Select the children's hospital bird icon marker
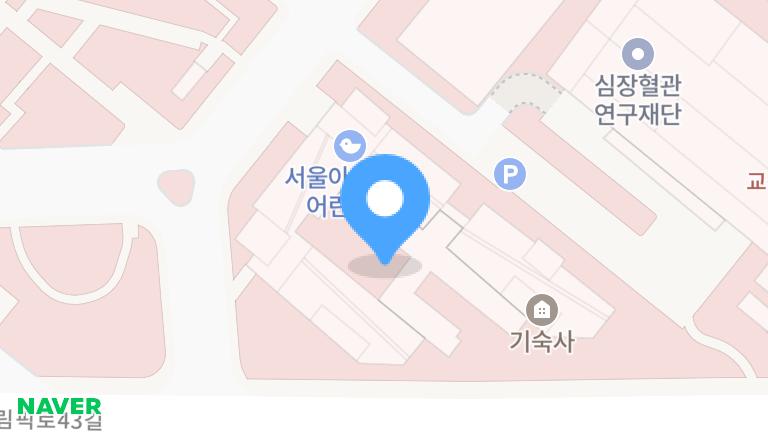 click(x=349, y=147)
